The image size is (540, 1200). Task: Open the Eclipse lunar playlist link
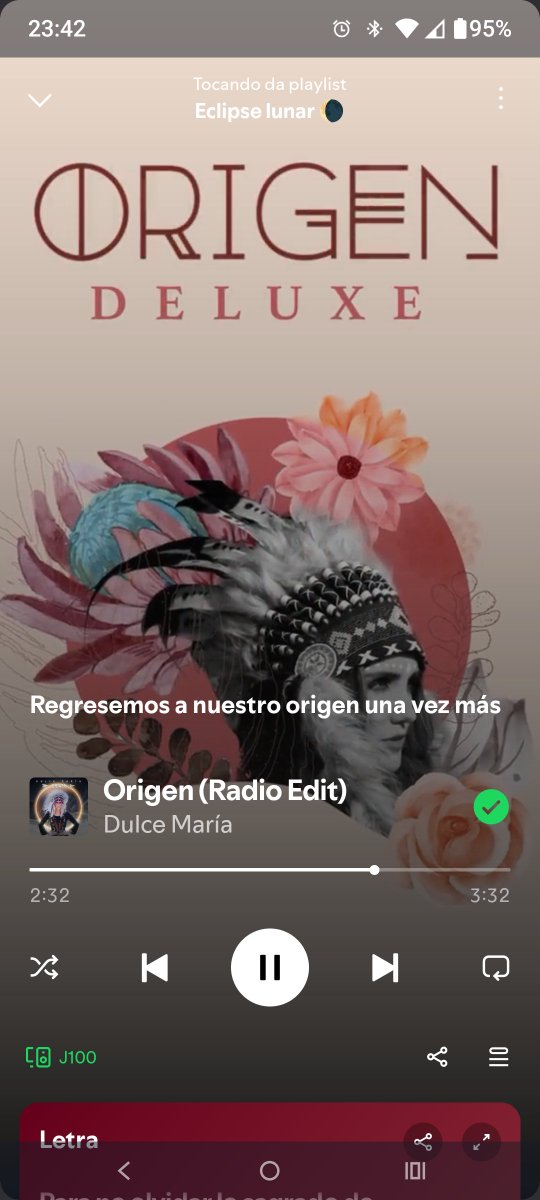[x=269, y=110]
